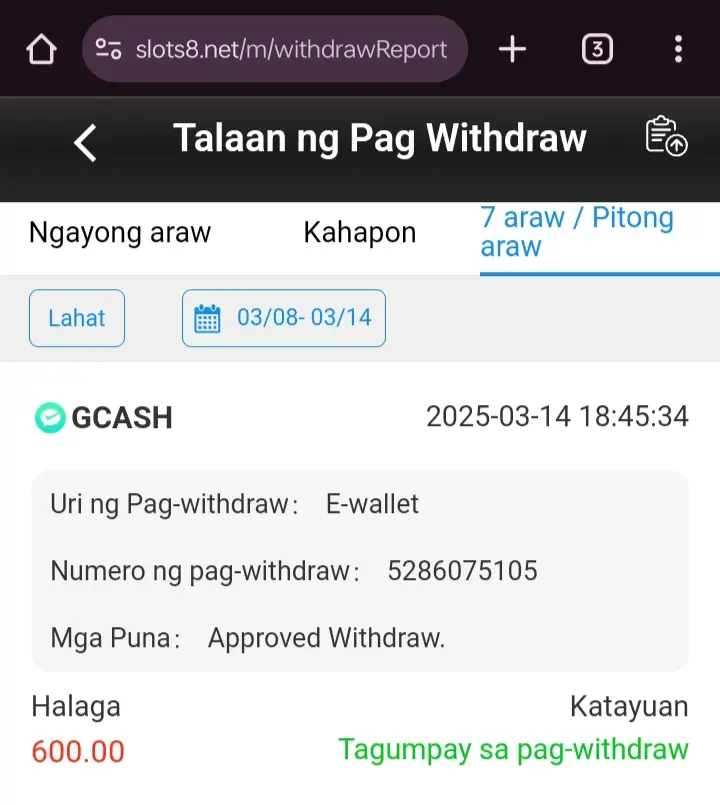Open a new browser tab
The width and height of the screenshot is (720, 805).
click(512, 49)
